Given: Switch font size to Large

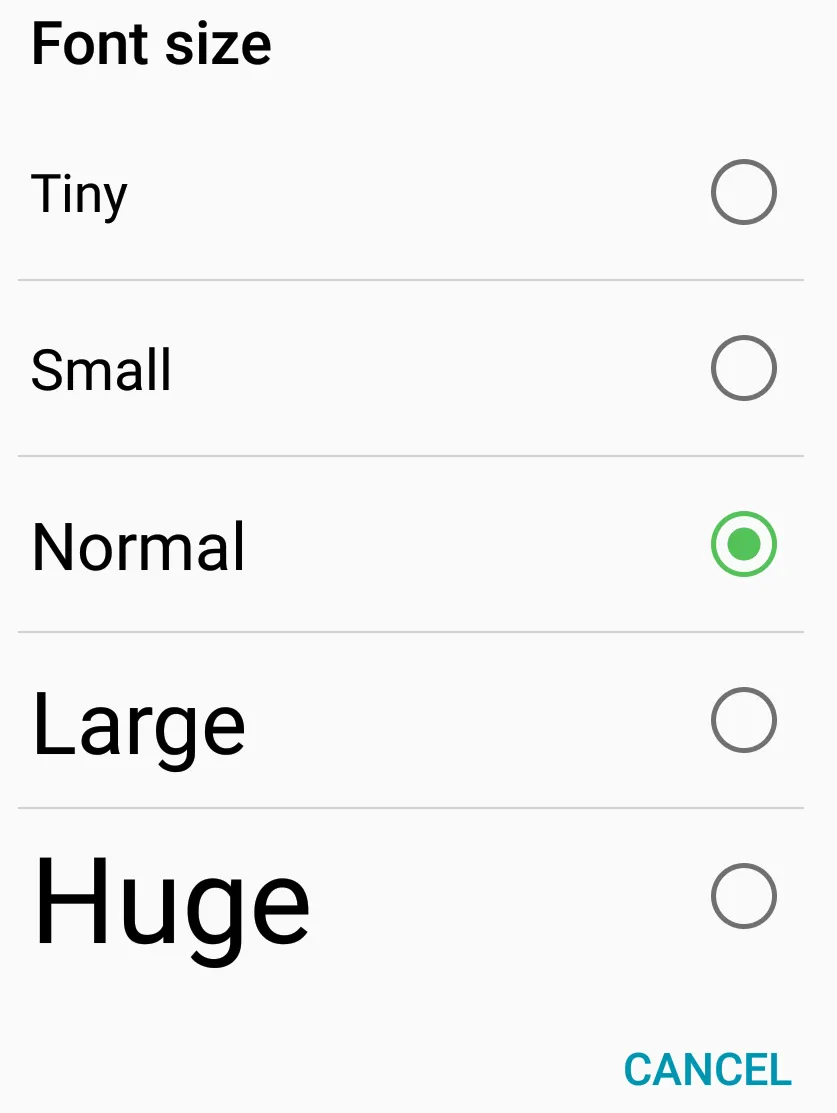Looking at the screenshot, I should click(743, 720).
